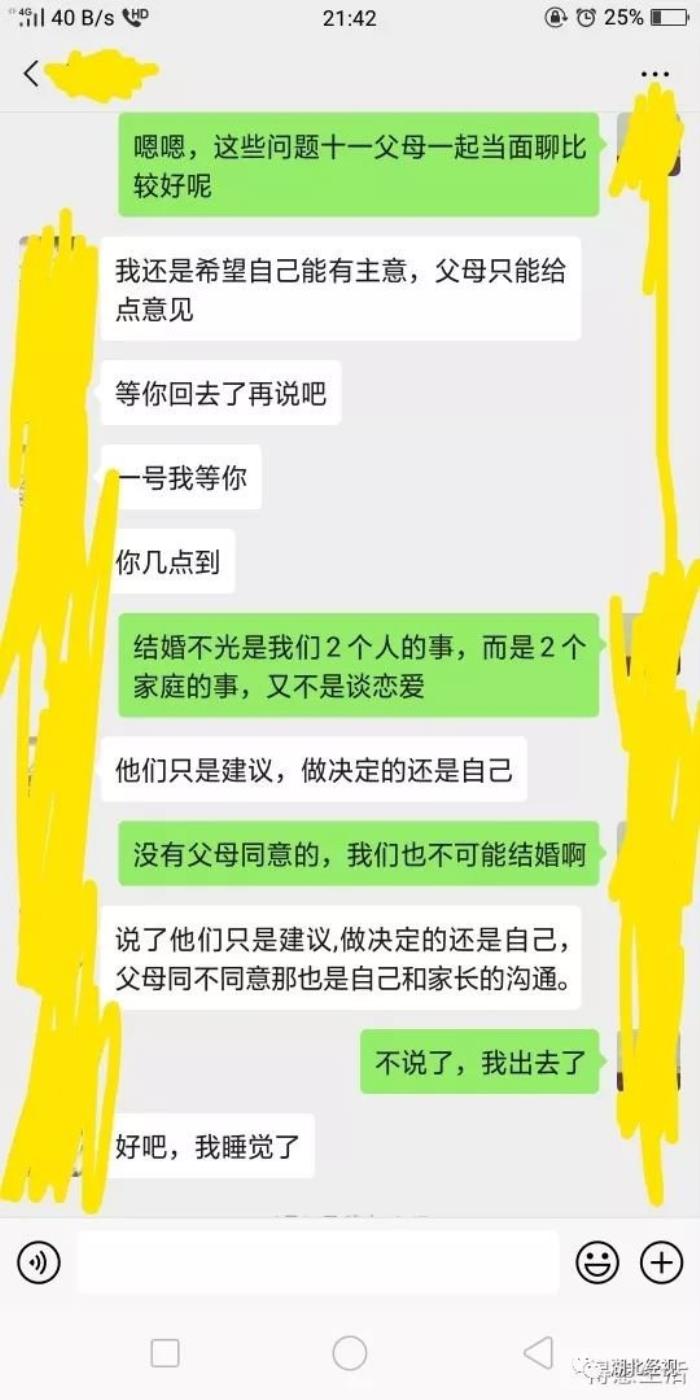This screenshot has height=1400, width=700.
Task: Open the emoji picker
Action: click(x=597, y=1263)
